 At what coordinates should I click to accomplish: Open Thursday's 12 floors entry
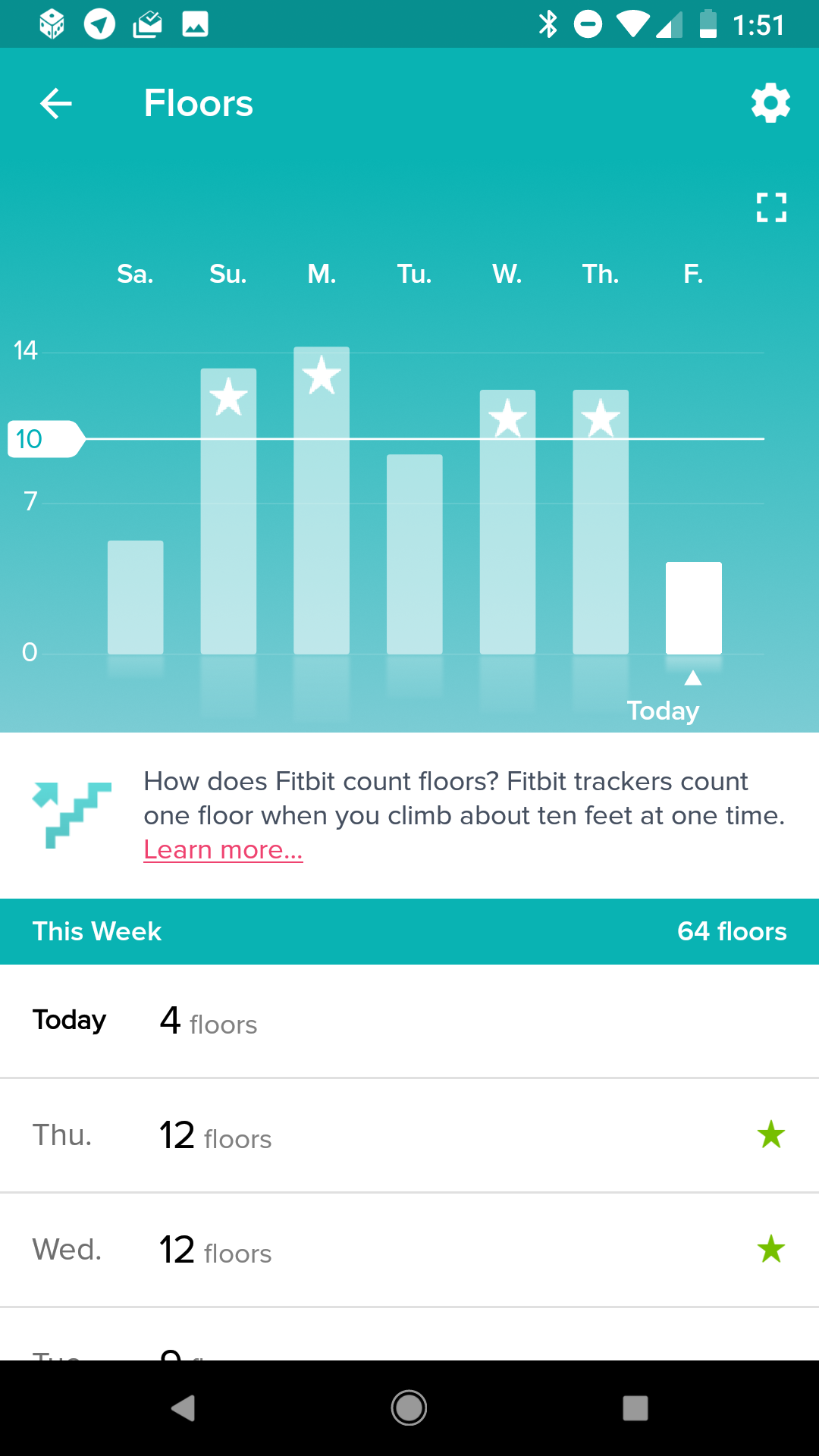(409, 1135)
